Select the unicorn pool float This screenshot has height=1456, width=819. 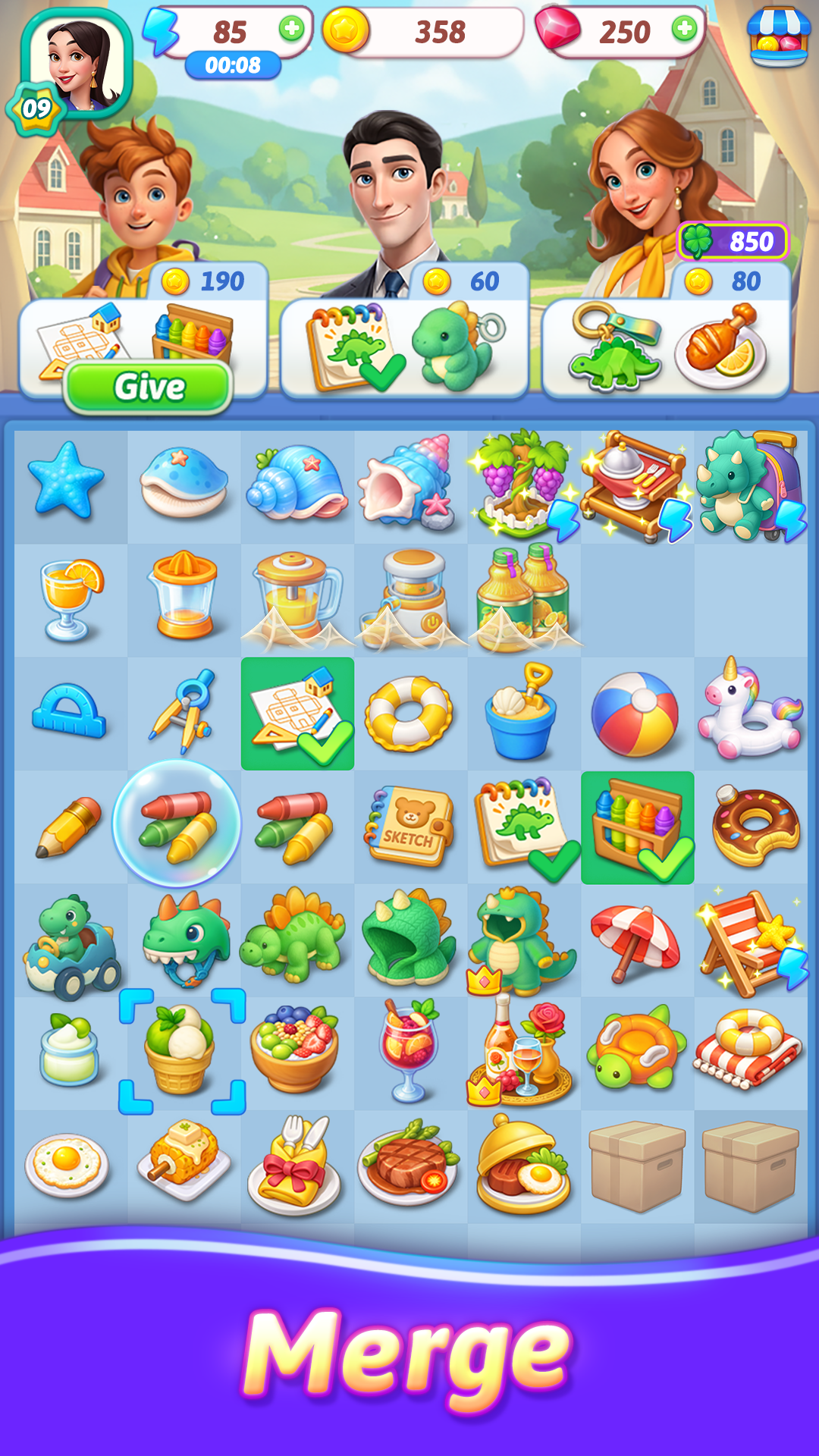click(x=748, y=712)
